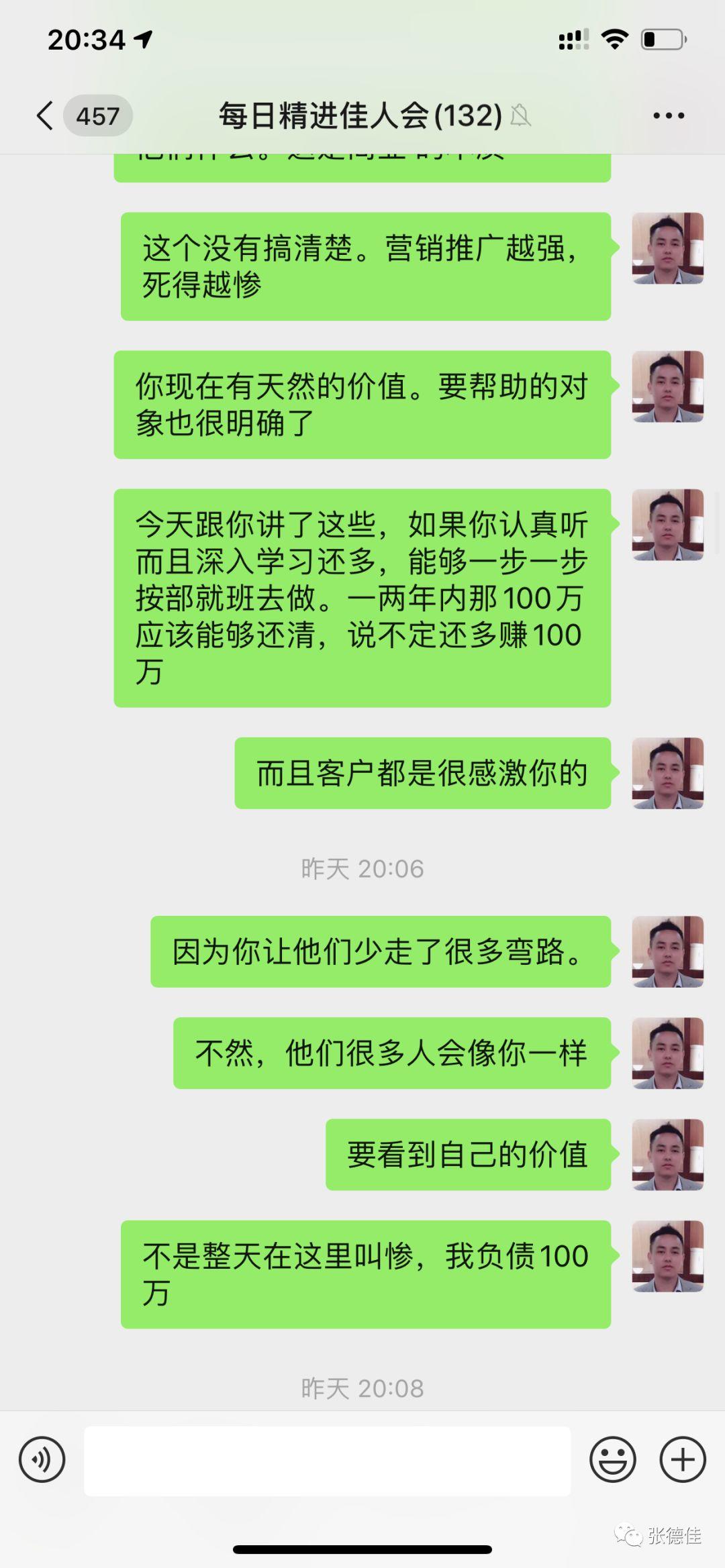This screenshot has width=725, height=1568.
Task: Open group info titled 每日精进佳人会(132)
Action: (x=359, y=114)
